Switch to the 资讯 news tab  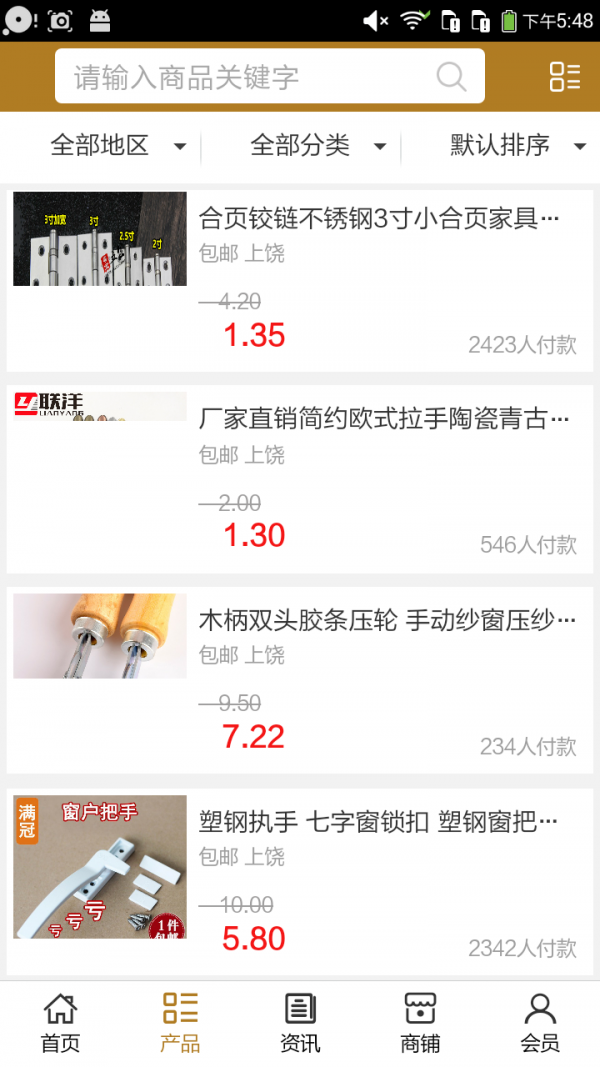(x=300, y=1023)
